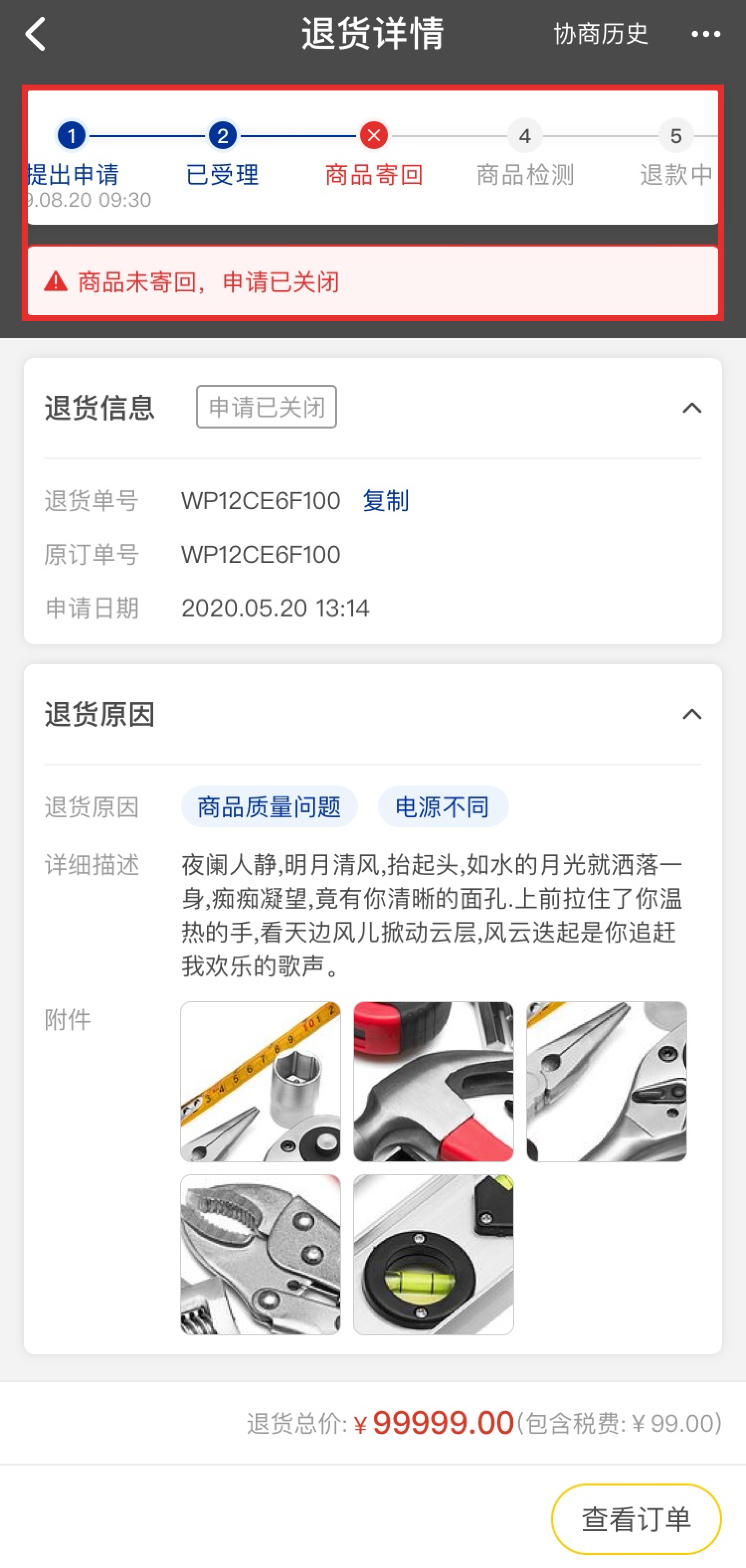Tap the 查看订单 button
Screen dimensions: 746x1568
pyautogui.click(x=636, y=1519)
